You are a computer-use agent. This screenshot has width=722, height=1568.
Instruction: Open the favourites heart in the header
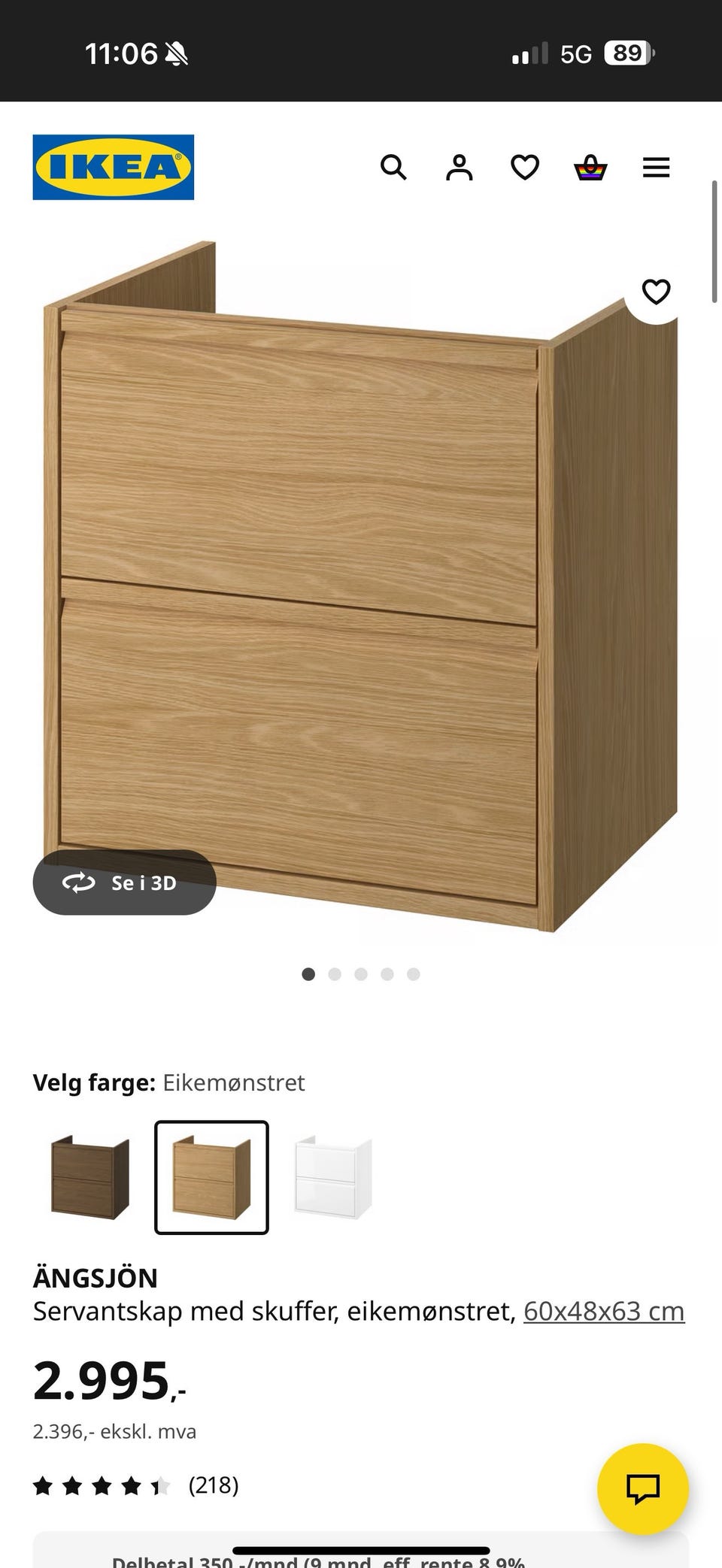(x=525, y=168)
